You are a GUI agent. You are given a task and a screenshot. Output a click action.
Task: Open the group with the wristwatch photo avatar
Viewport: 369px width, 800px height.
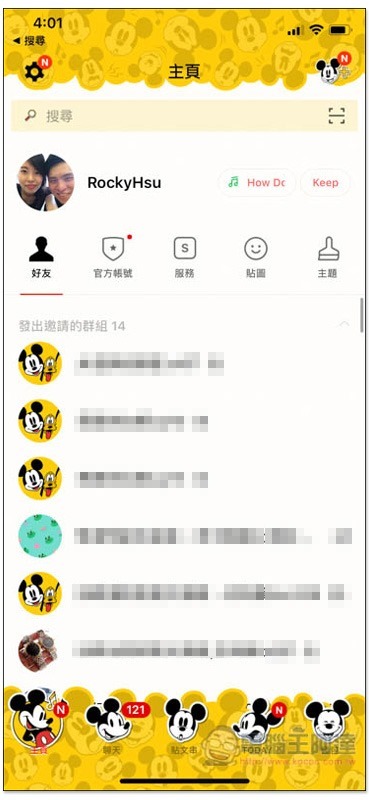click(184, 651)
